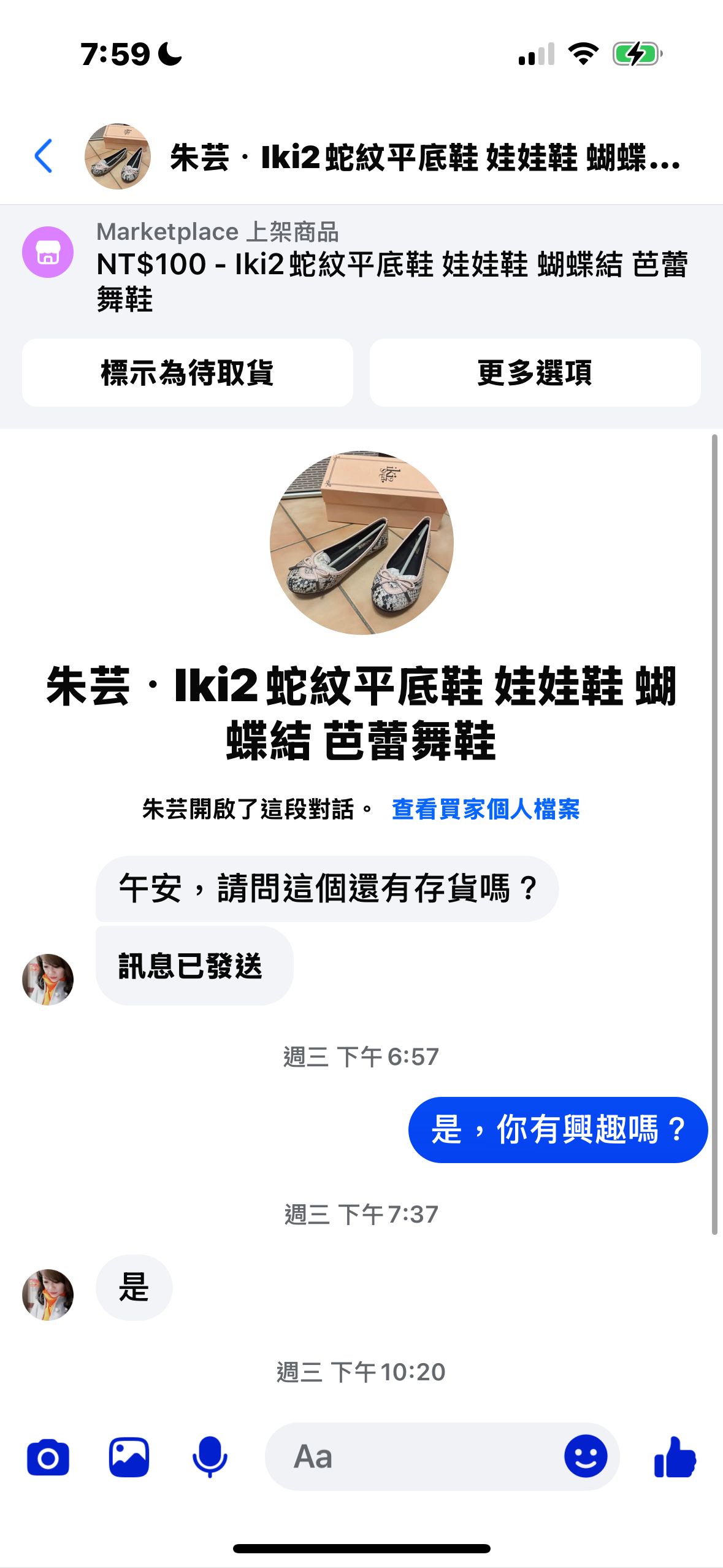
Task: Open the Marketplace 上架商品 NT$100 listing banner
Action: click(391, 266)
